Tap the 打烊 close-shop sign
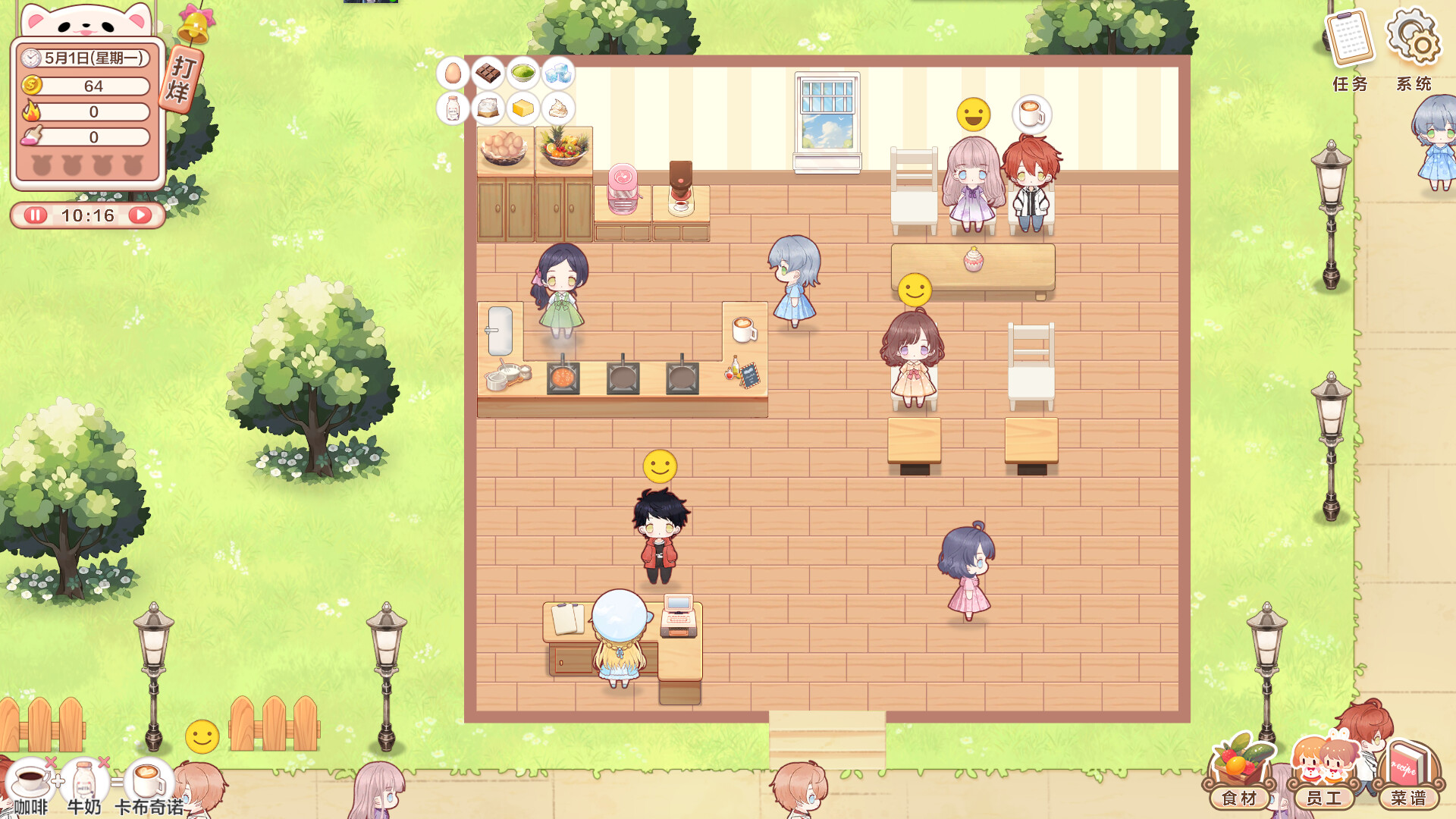The image size is (1456, 819). click(x=180, y=79)
